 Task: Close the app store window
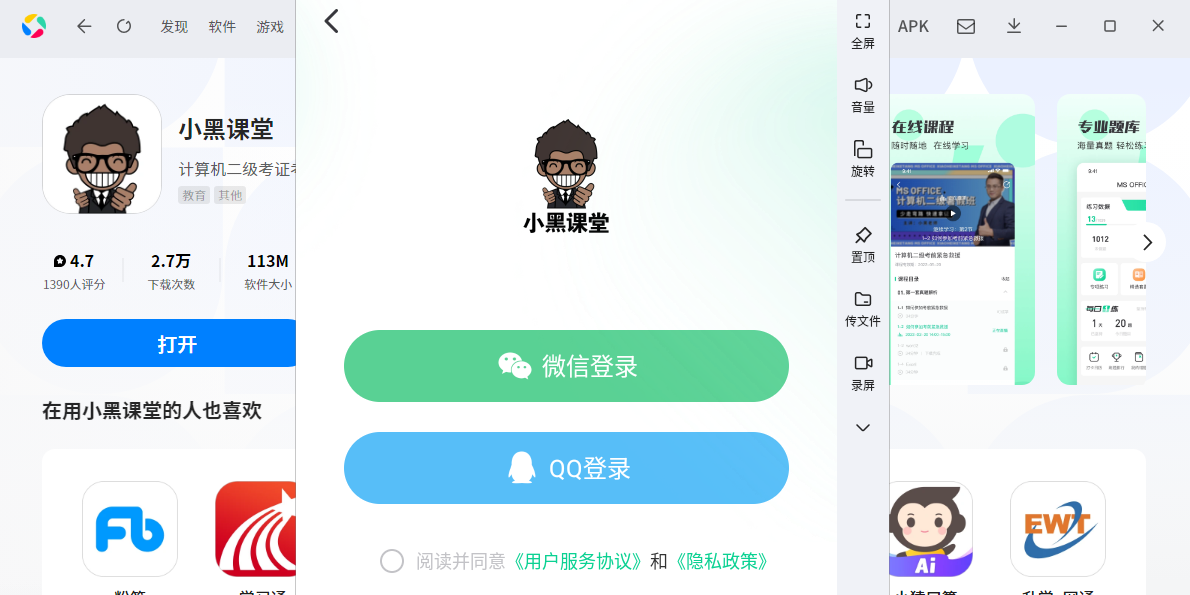[1158, 26]
